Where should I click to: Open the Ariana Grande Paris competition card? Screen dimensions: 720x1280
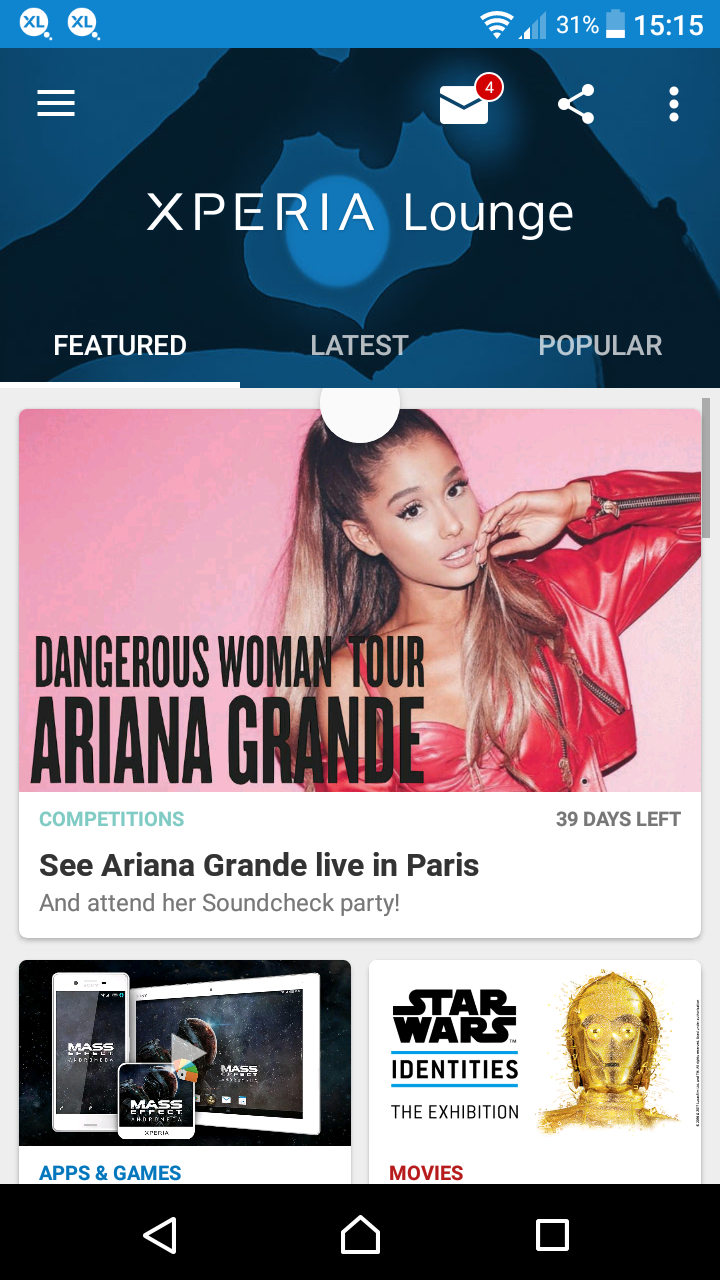tap(360, 673)
